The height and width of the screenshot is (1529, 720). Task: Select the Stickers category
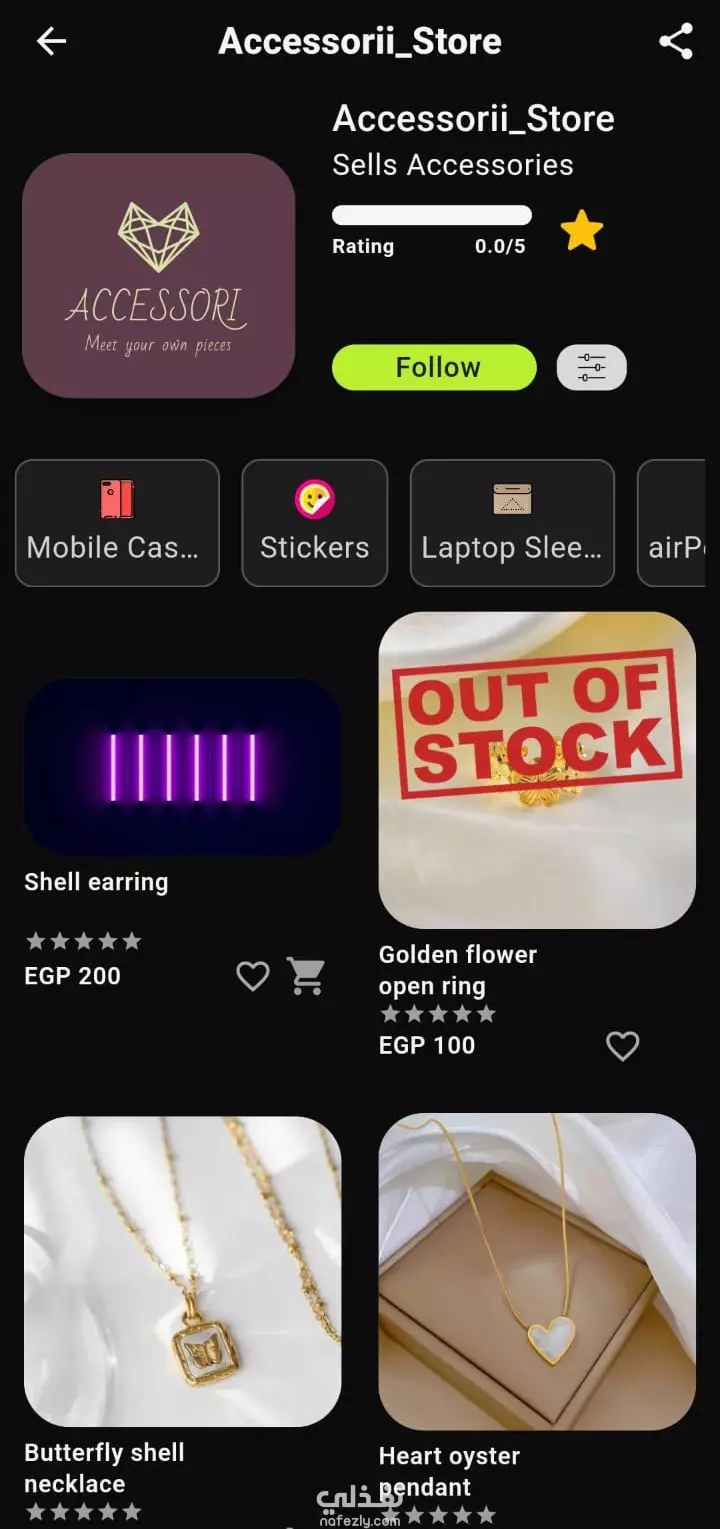(x=315, y=523)
